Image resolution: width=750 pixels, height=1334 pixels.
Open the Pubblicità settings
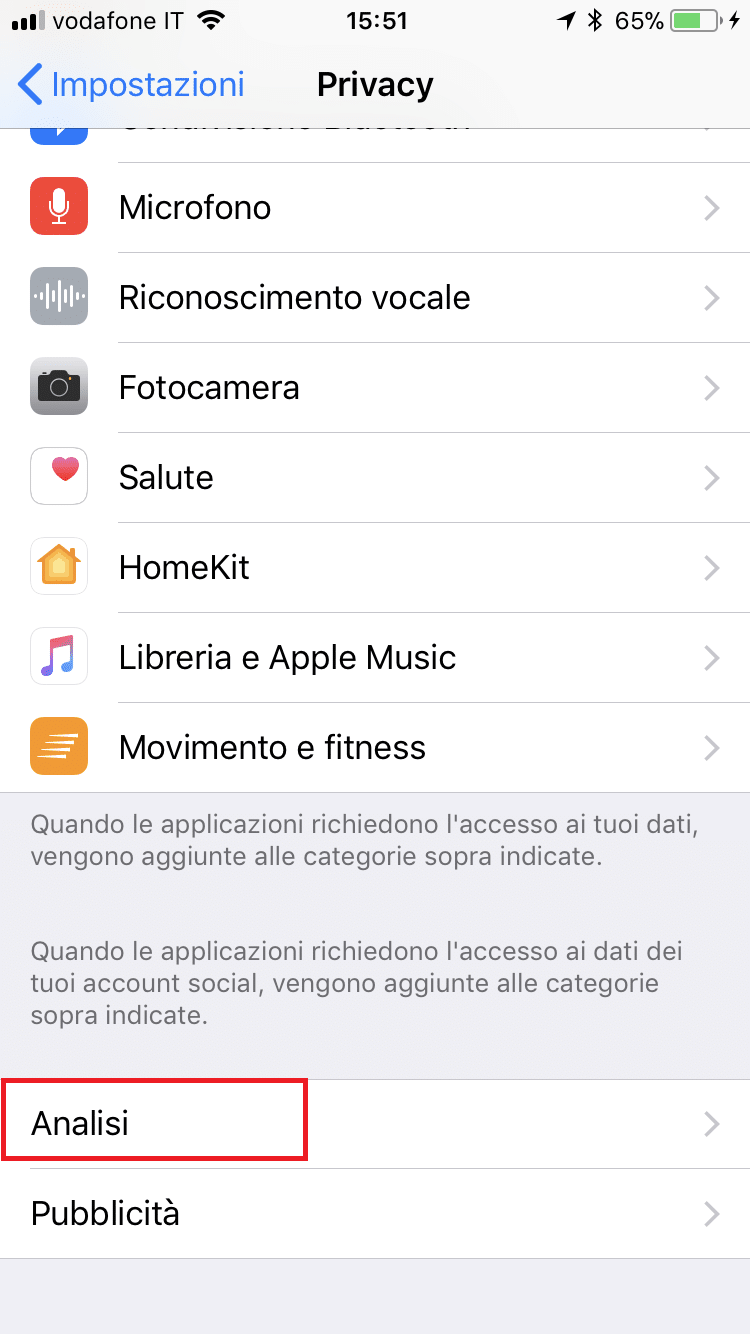375,1214
